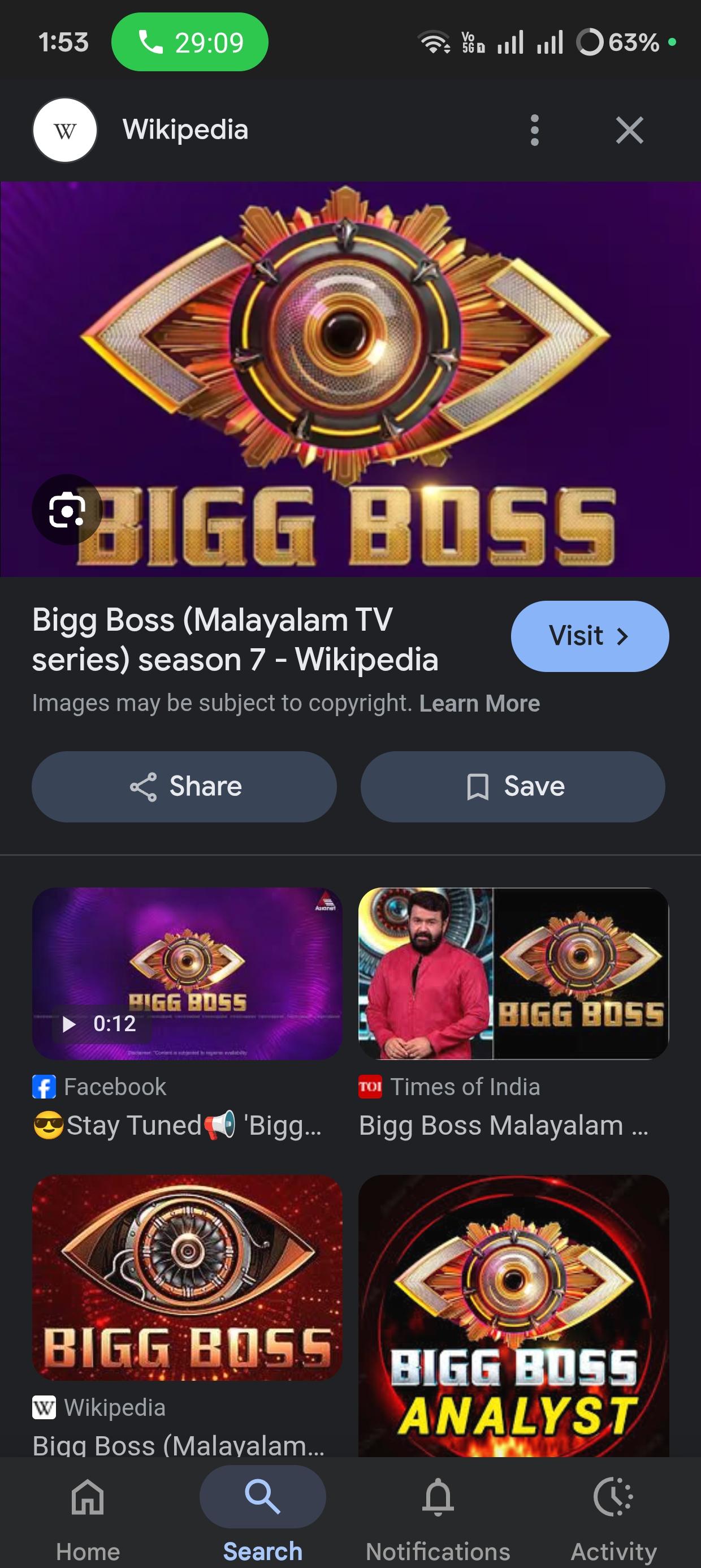The image size is (701, 1568).
Task: Tap the main Bigg Boss logo image
Action: (x=350, y=341)
